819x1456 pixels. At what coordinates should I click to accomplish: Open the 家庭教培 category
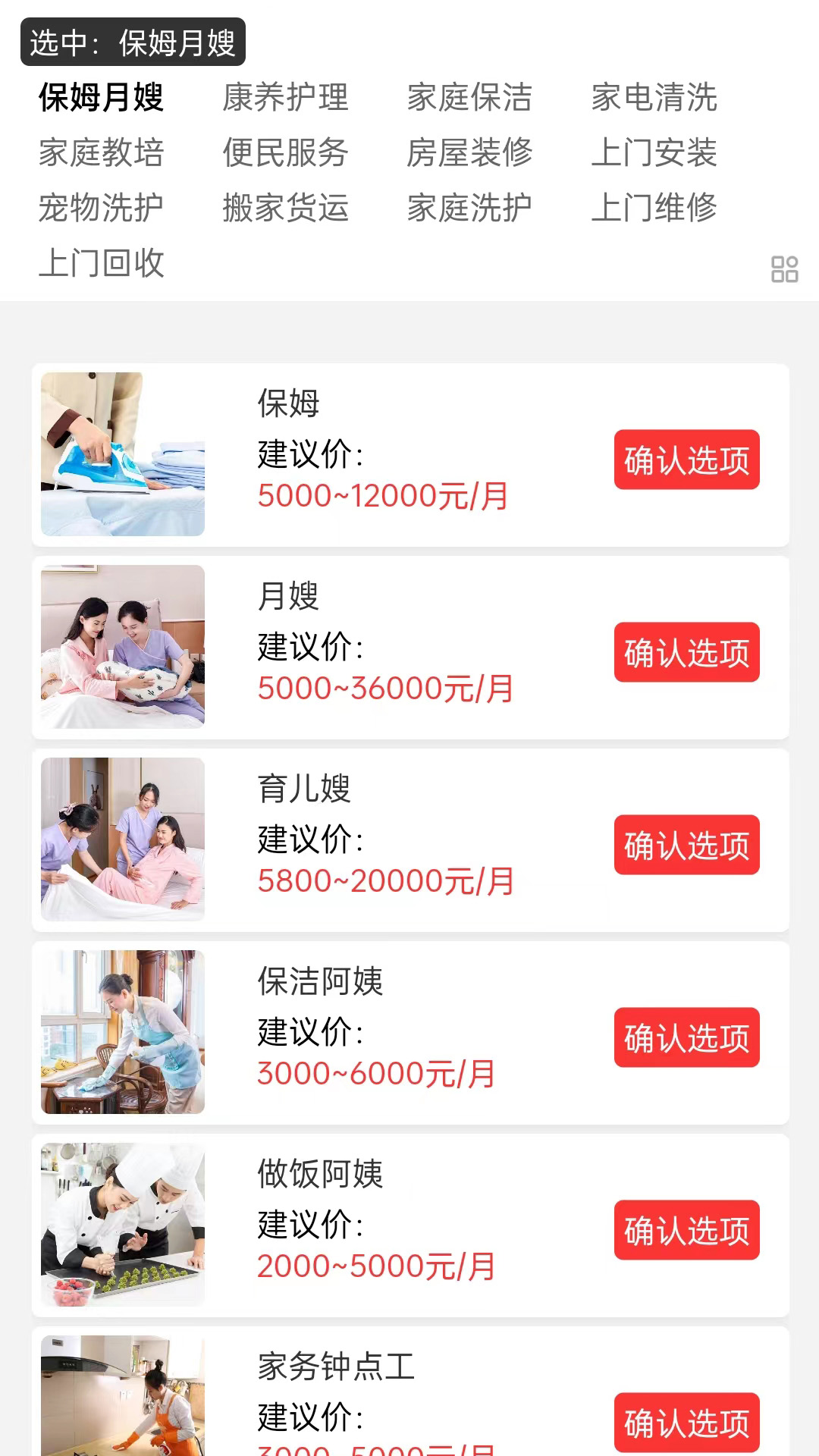click(102, 154)
